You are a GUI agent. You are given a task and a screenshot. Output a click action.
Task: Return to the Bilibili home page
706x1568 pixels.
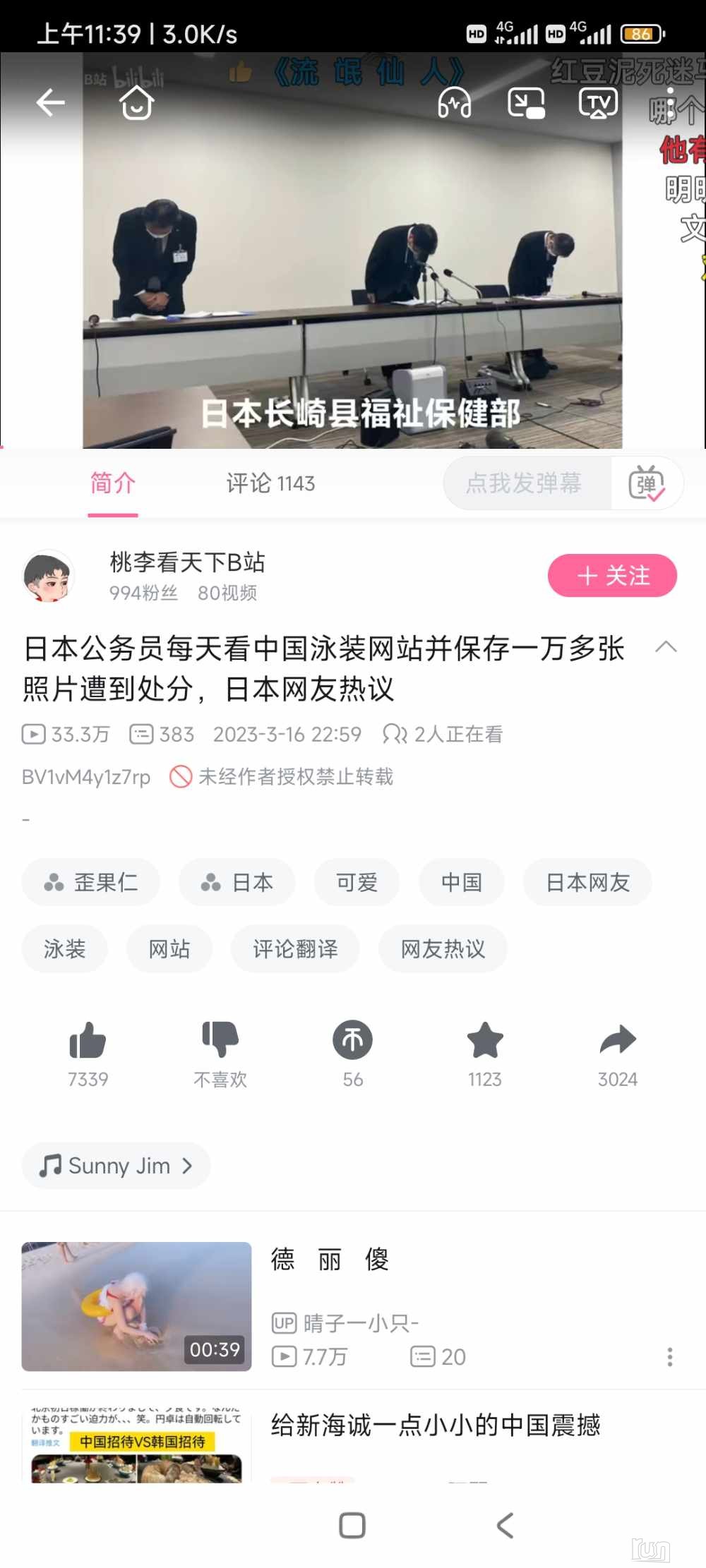(x=136, y=103)
